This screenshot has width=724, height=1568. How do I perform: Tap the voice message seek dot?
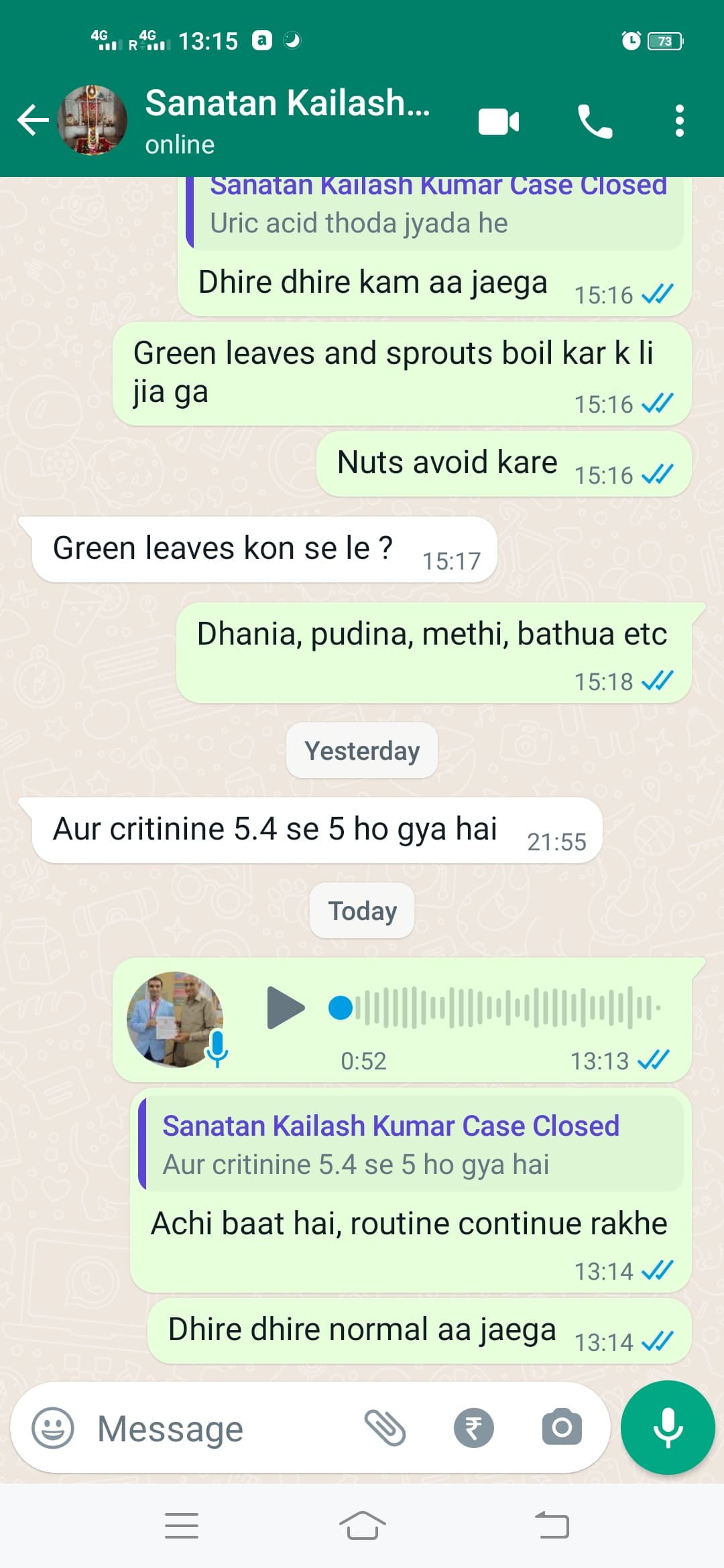(341, 1007)
